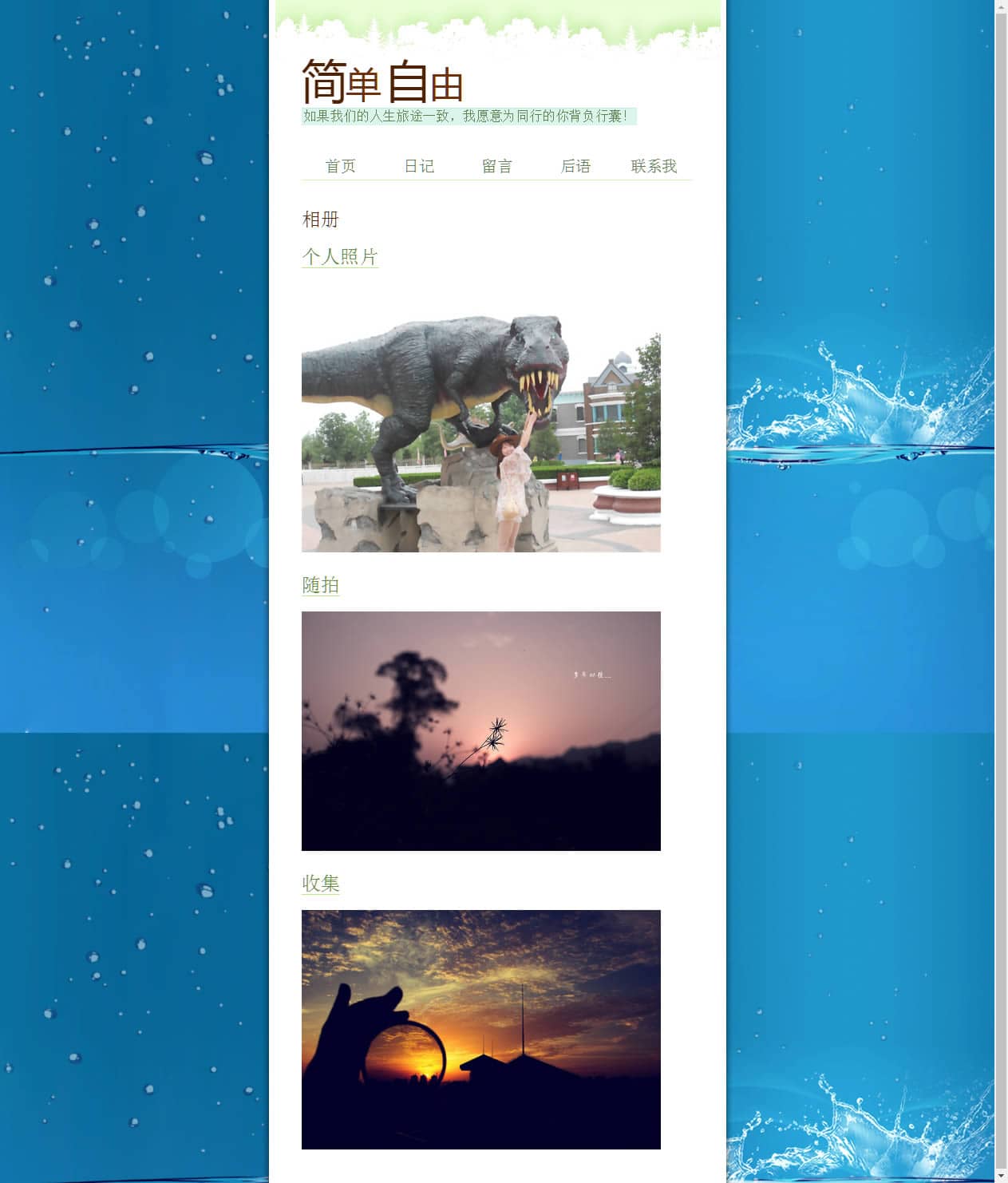
Task: Open the 首页 navigation link
Action: coord(341,166)
